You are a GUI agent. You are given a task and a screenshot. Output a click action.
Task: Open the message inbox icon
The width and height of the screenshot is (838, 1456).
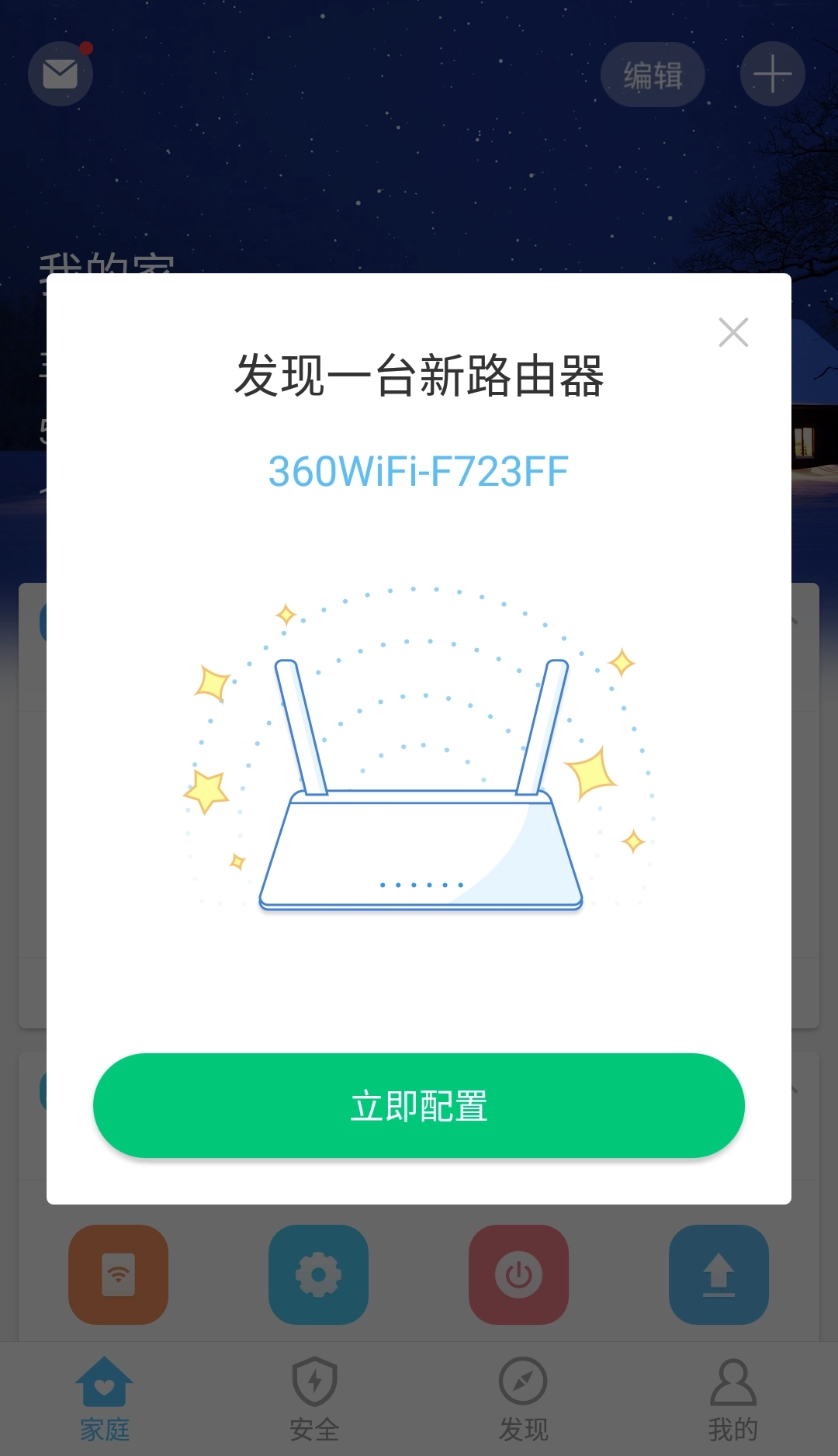(60, 72)
